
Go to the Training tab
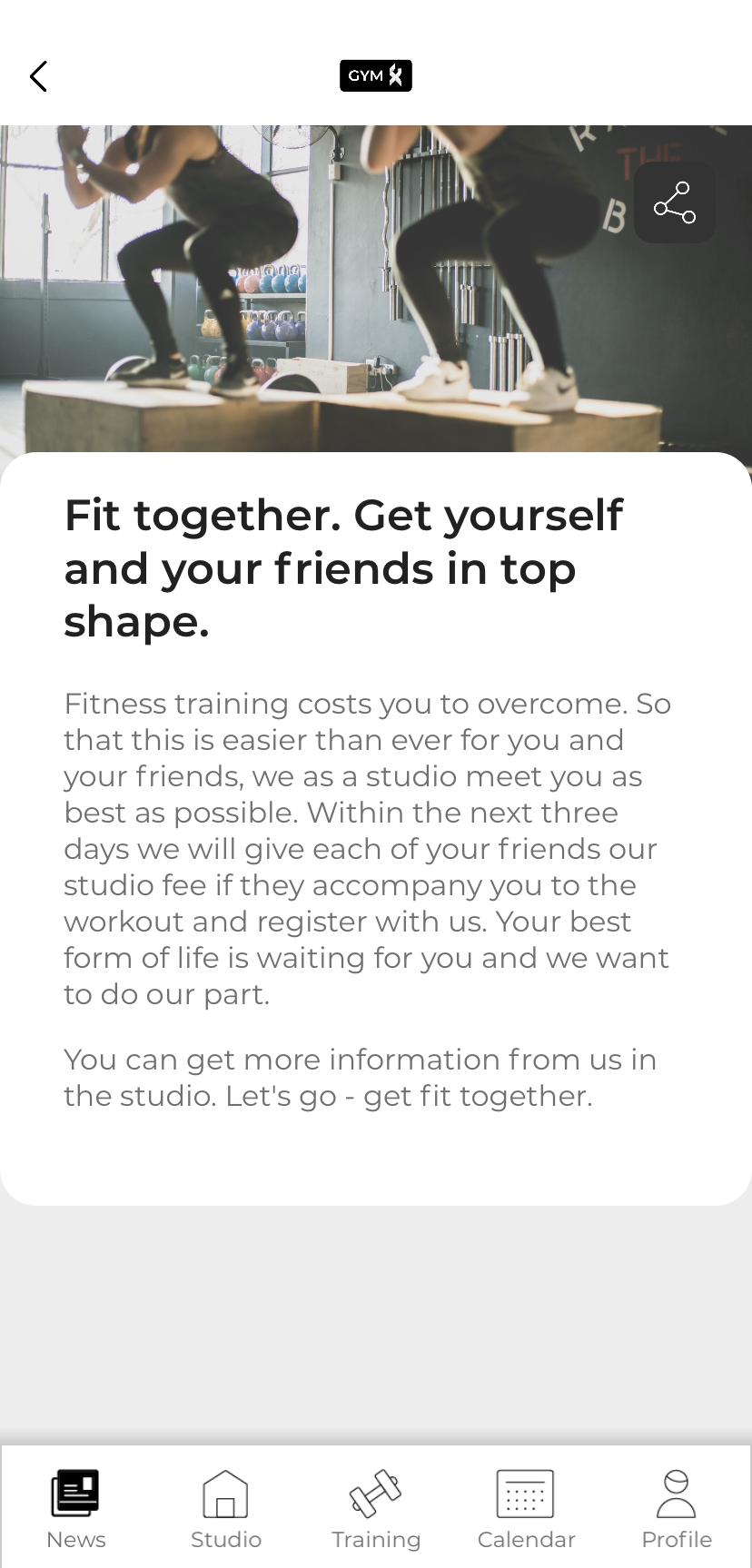click(x=376, y=1508)
